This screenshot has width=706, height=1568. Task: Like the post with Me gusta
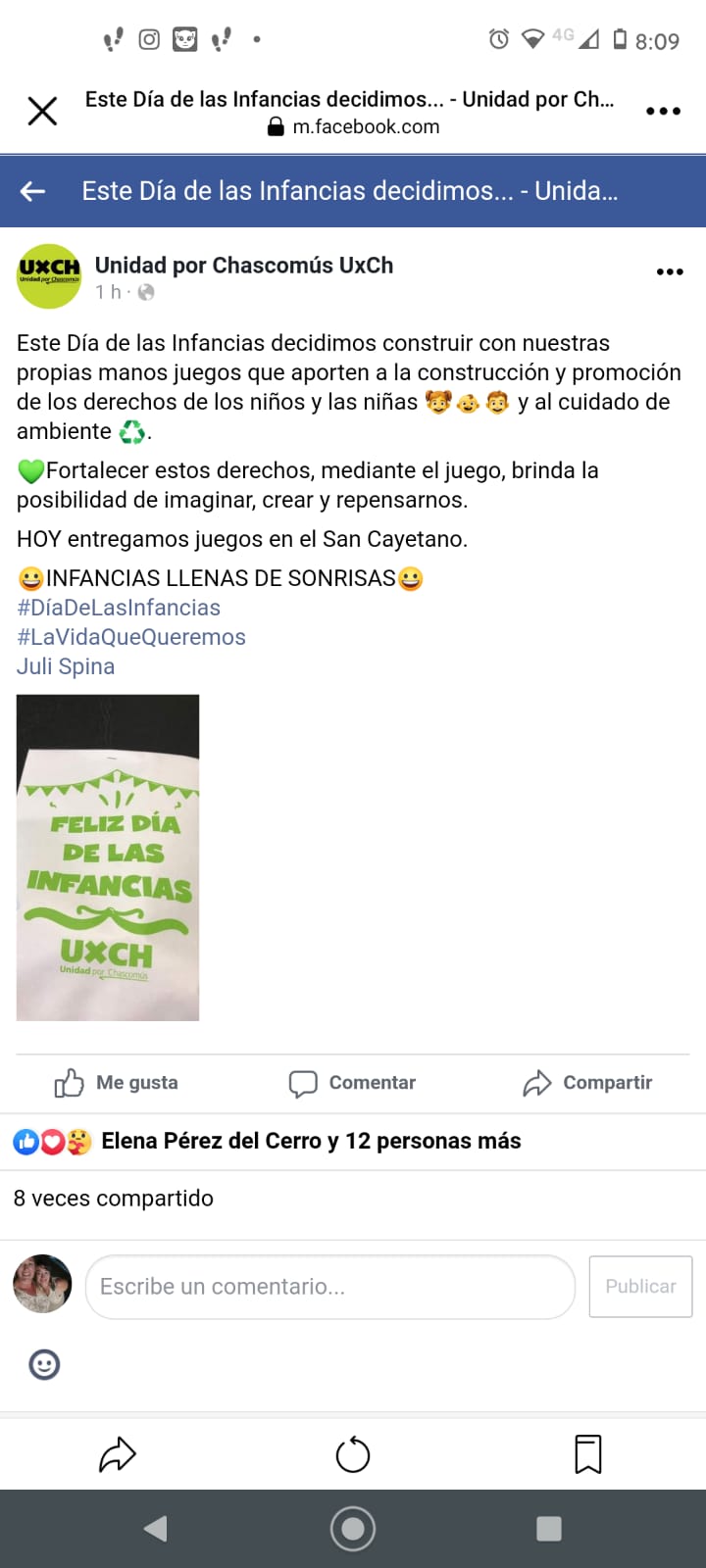point(117,1083)
